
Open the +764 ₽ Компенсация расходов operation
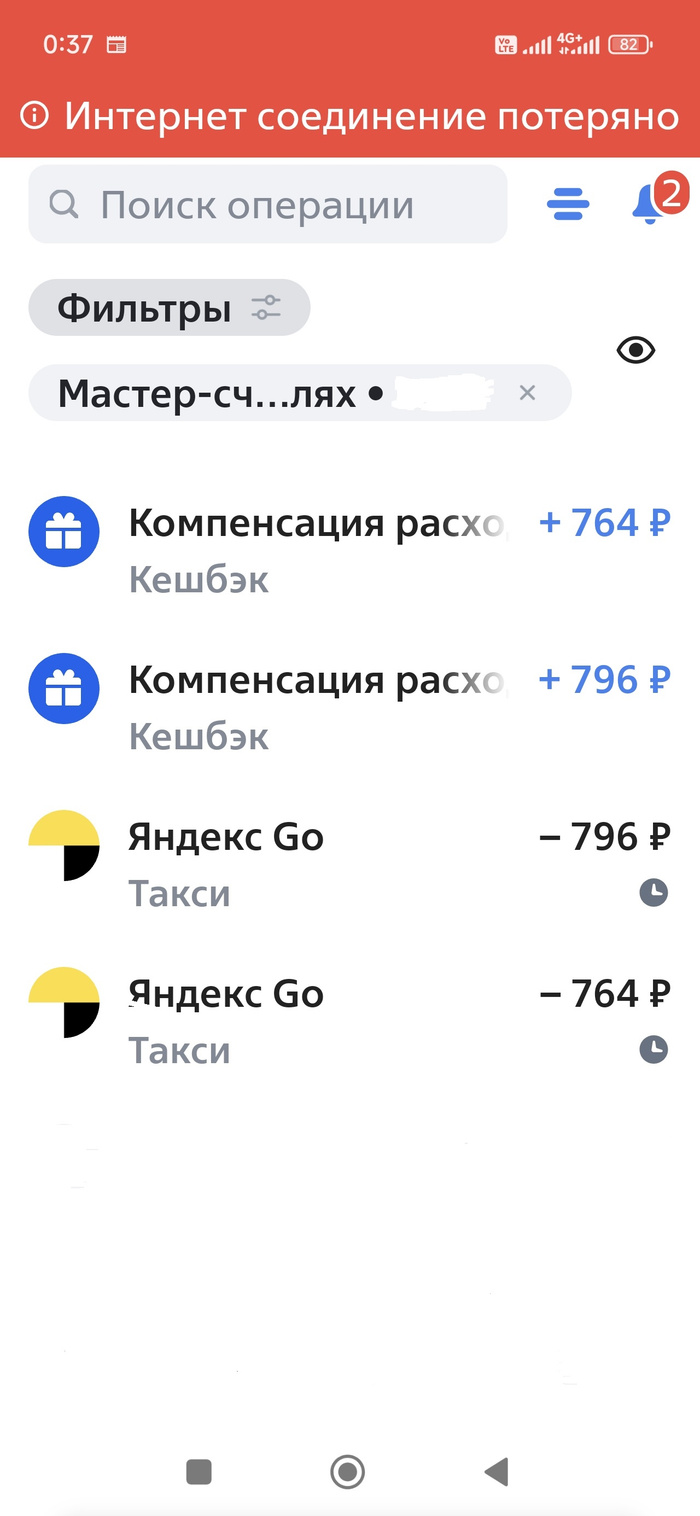point(349,549)
